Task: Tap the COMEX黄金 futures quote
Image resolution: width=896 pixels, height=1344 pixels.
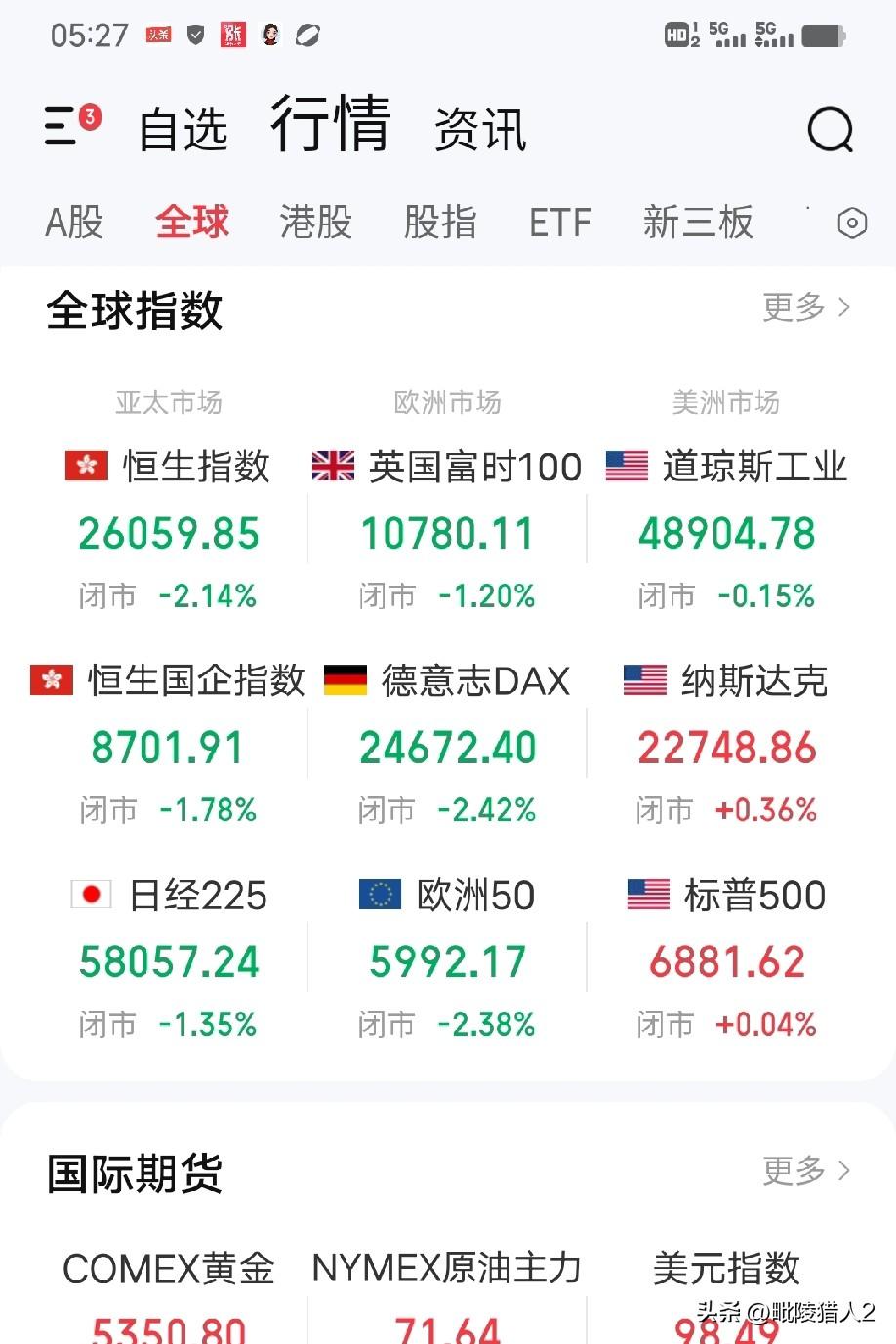Action: [x=168, y=1269]
